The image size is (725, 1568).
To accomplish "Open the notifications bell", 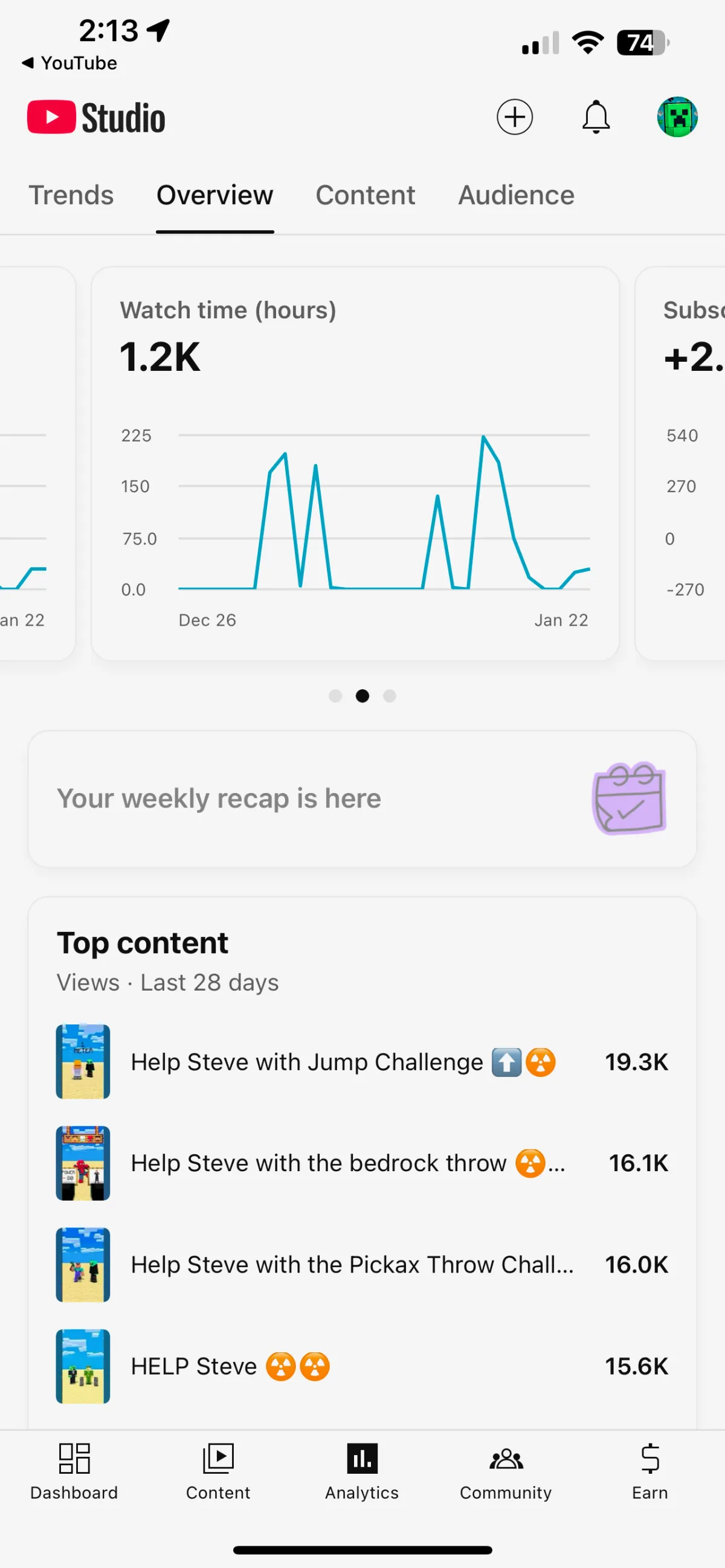I will coord(596,117).
